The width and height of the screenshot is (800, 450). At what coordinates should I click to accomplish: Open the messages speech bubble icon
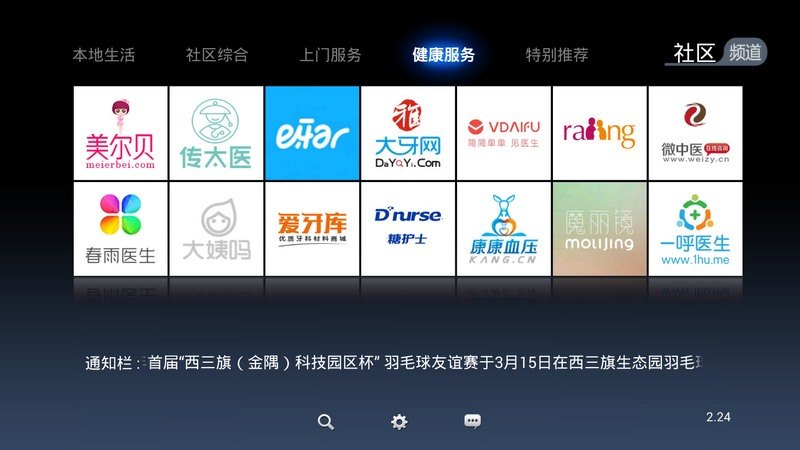tap(473, 422)
